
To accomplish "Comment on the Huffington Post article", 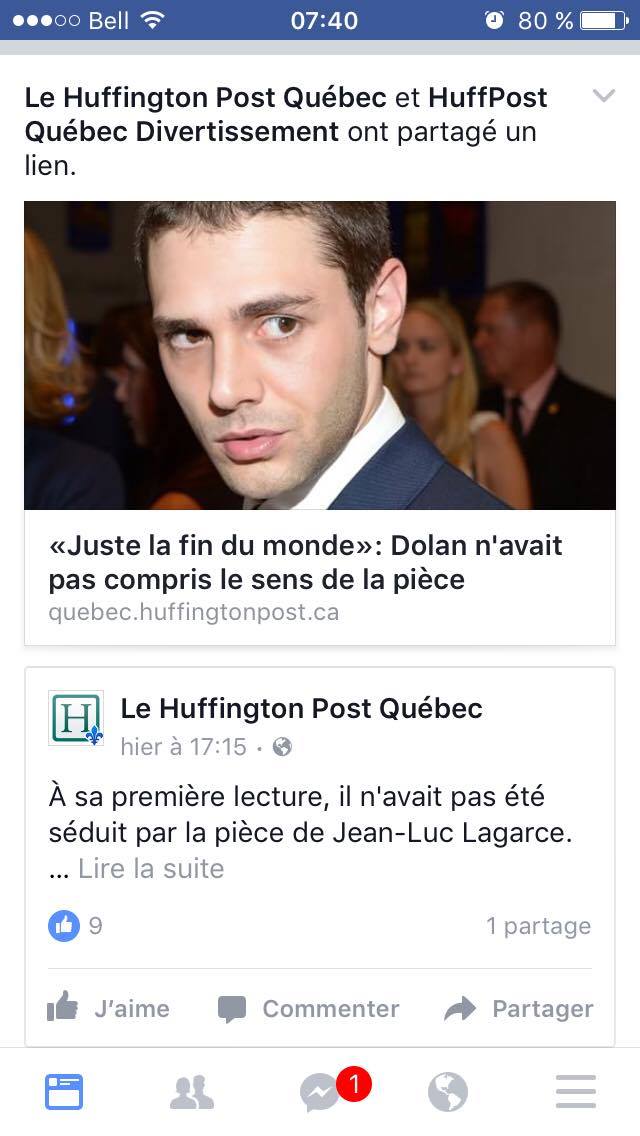I will pos(308,1009).
